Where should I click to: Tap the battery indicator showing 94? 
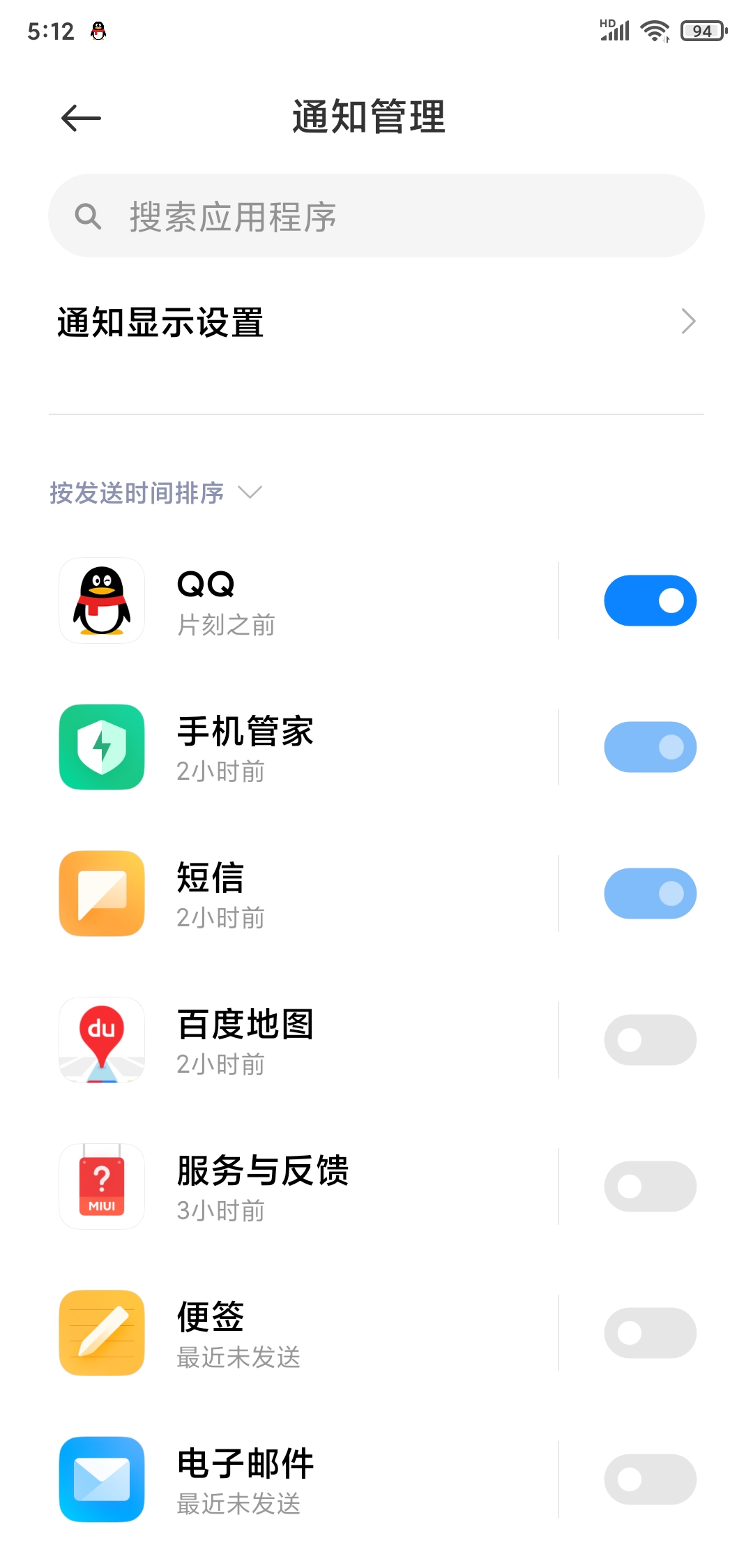(699, 30)
